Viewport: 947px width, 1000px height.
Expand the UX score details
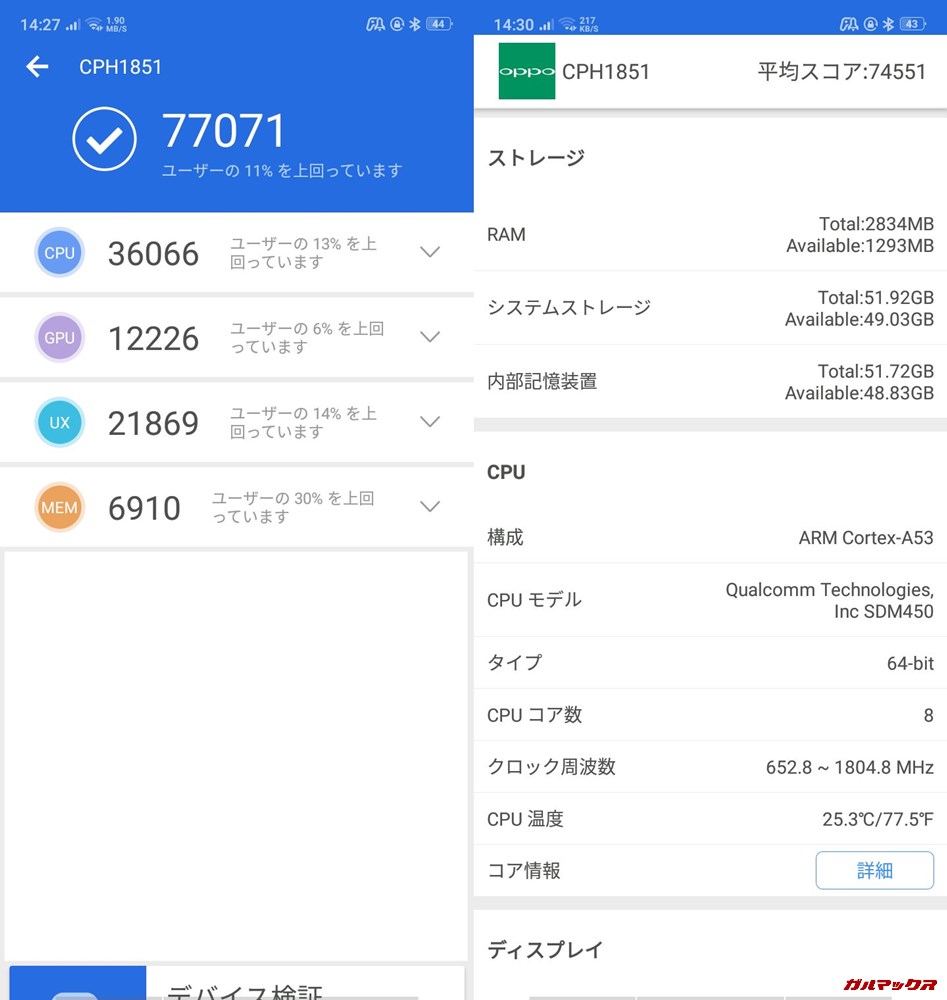(430, 422)
